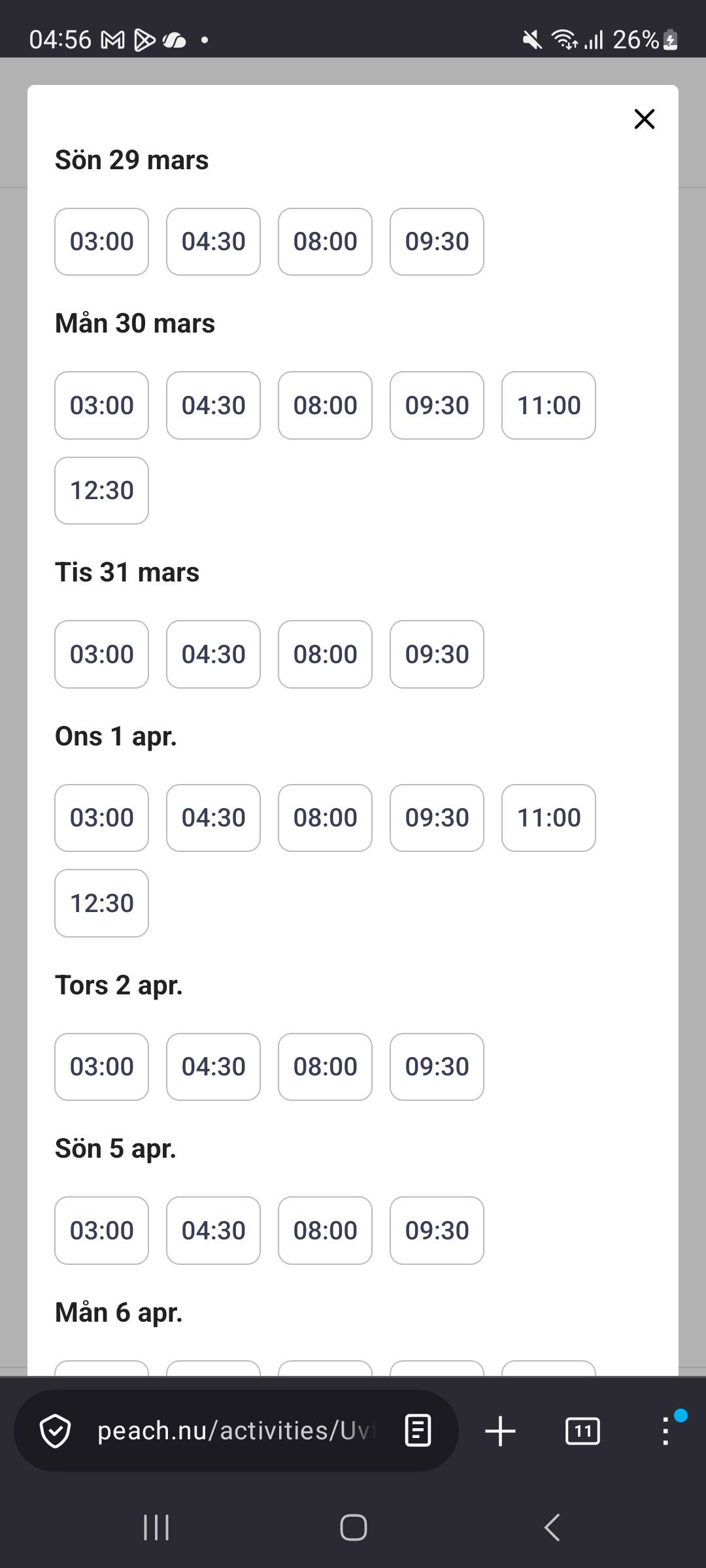Select the 08:00 time under Tors 2 apr.
706x1568 pixels.
(324, 1066)
